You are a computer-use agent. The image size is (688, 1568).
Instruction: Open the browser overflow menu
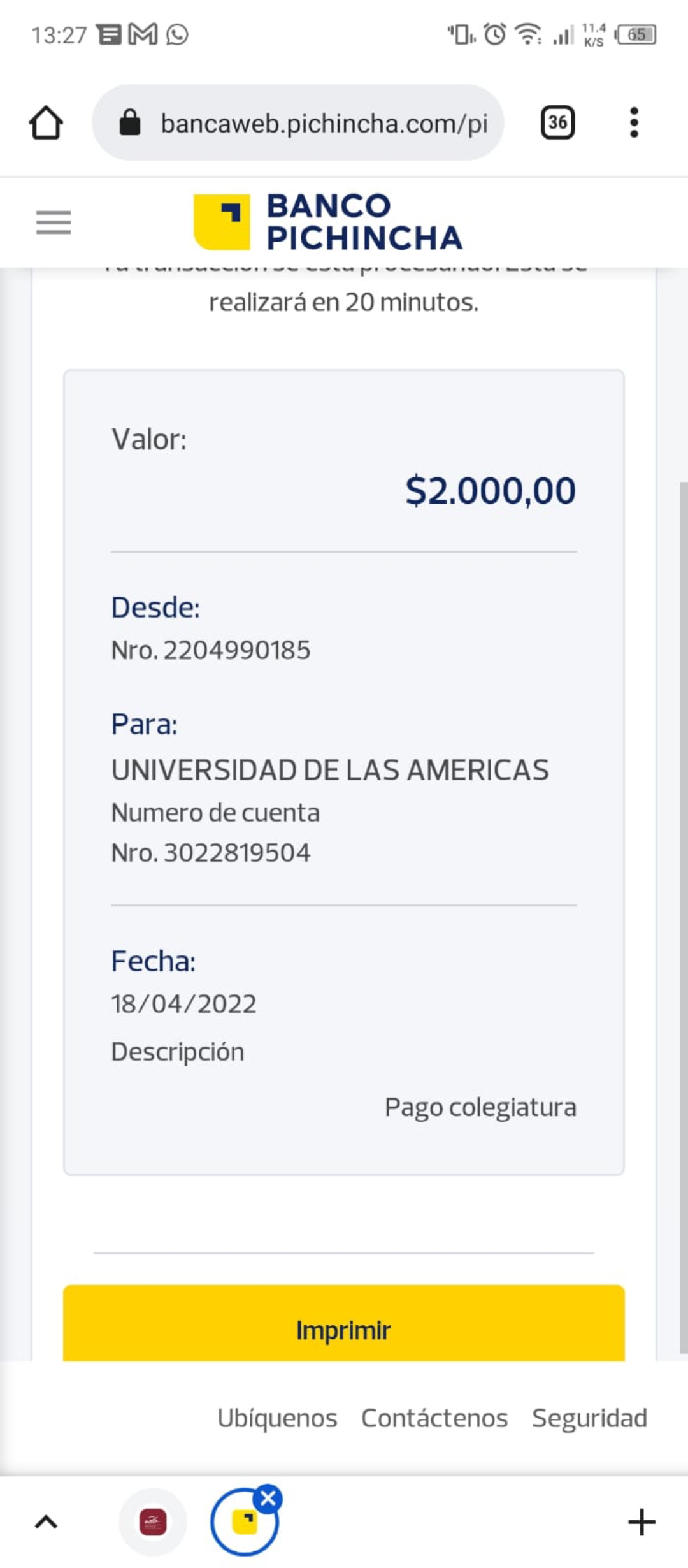coord(633,122)
